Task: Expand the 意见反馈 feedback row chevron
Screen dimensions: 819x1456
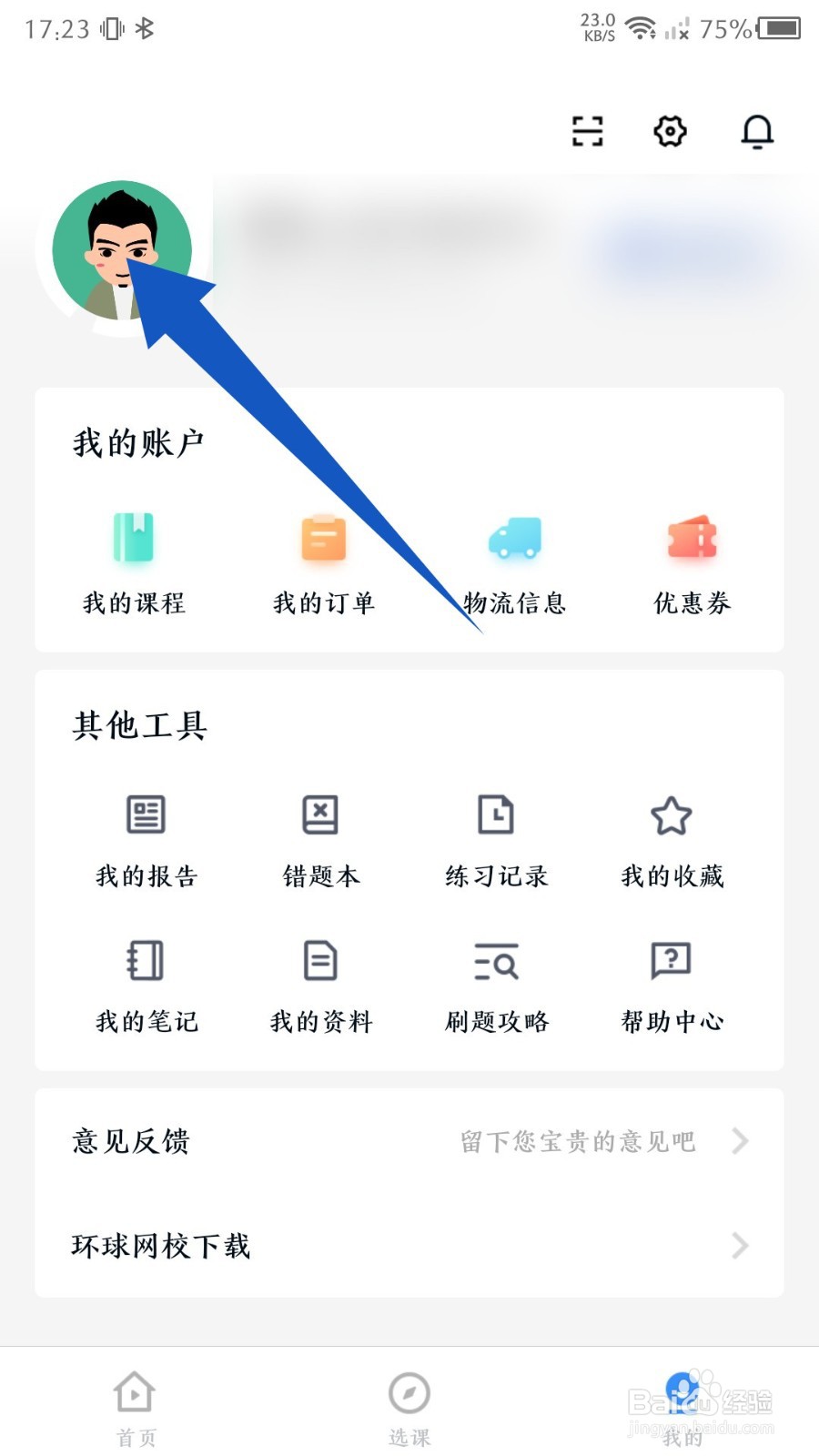Action: pos(739,1142)
